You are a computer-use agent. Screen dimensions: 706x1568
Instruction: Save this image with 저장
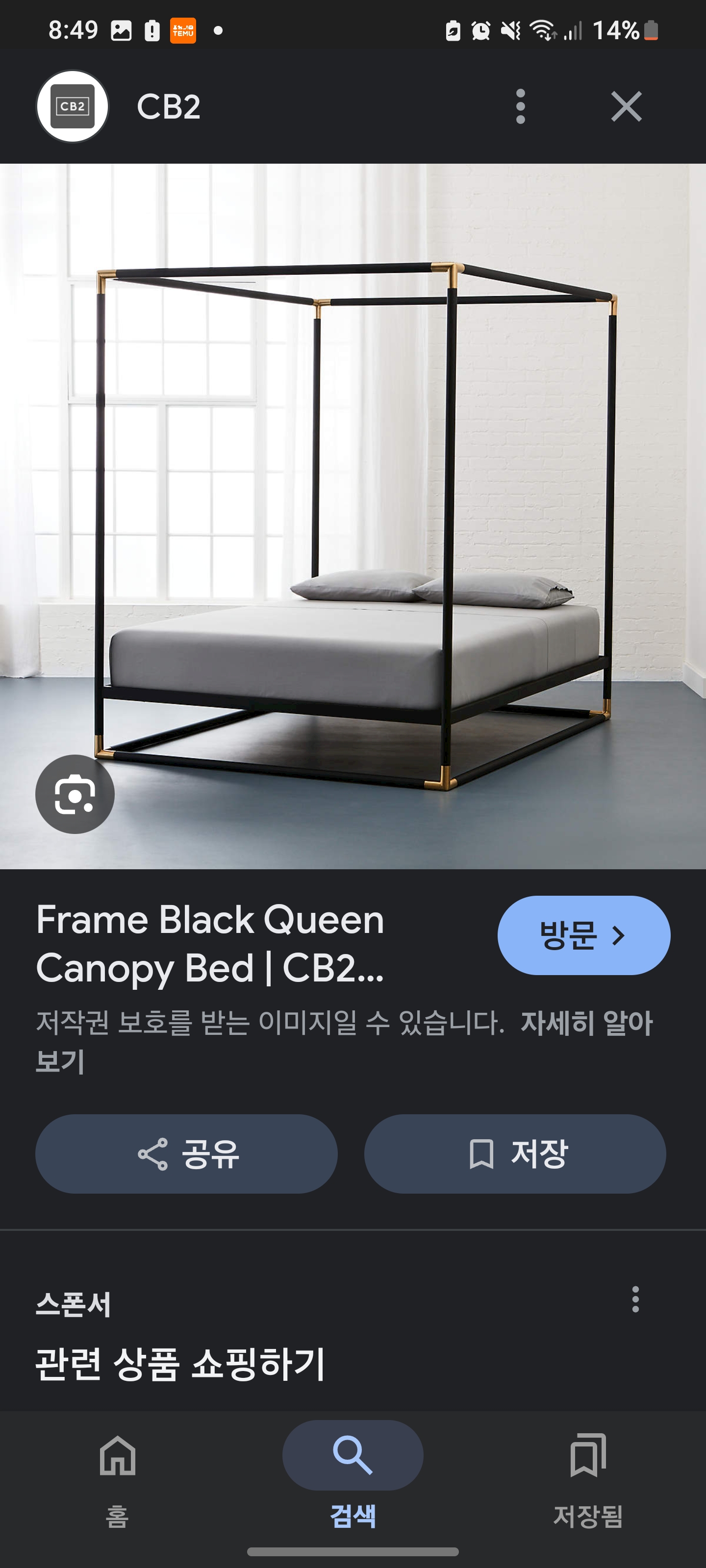tap(515, 1153)
